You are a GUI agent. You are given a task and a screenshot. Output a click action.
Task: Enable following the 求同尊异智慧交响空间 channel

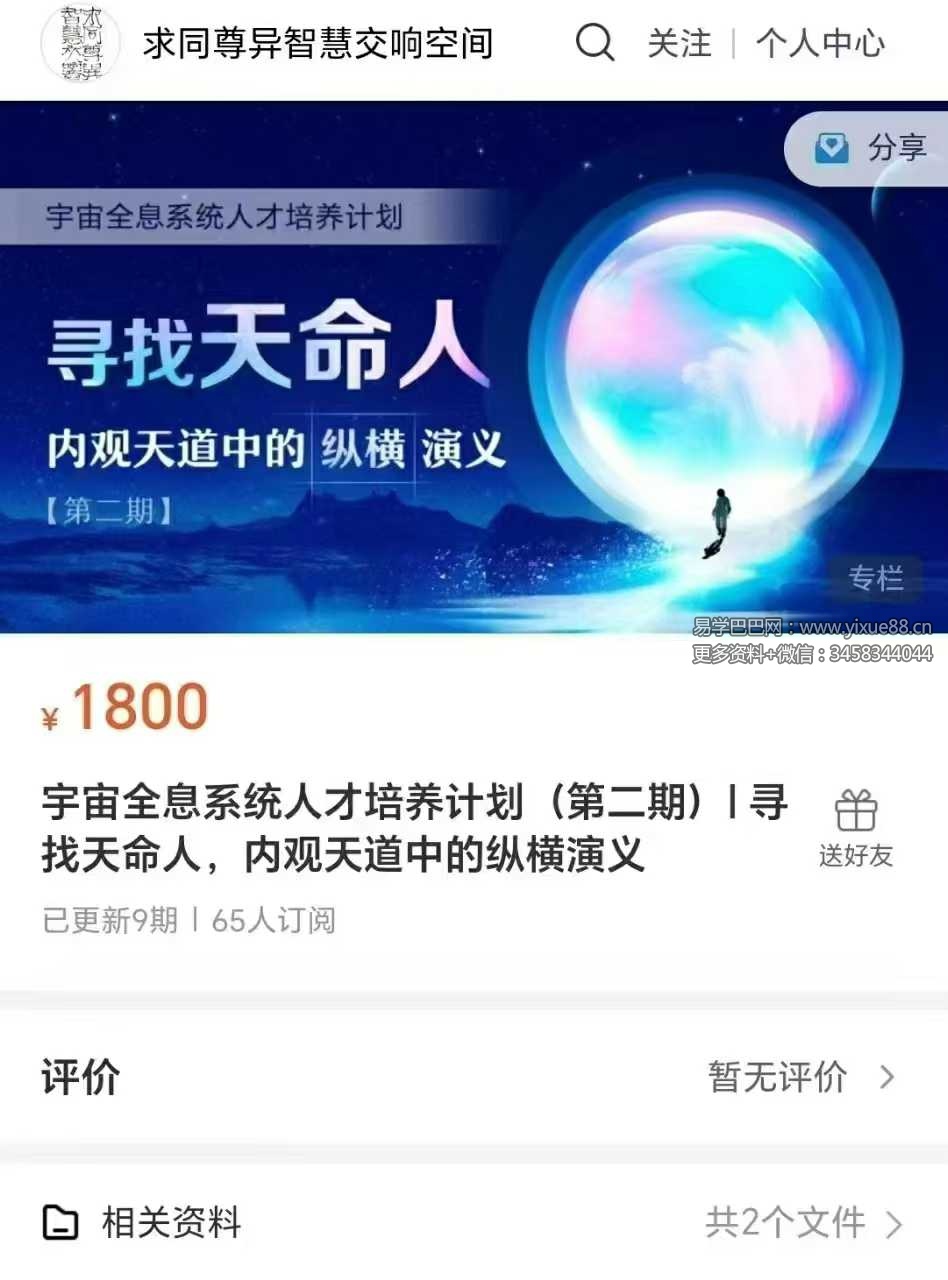click(681, 44)
